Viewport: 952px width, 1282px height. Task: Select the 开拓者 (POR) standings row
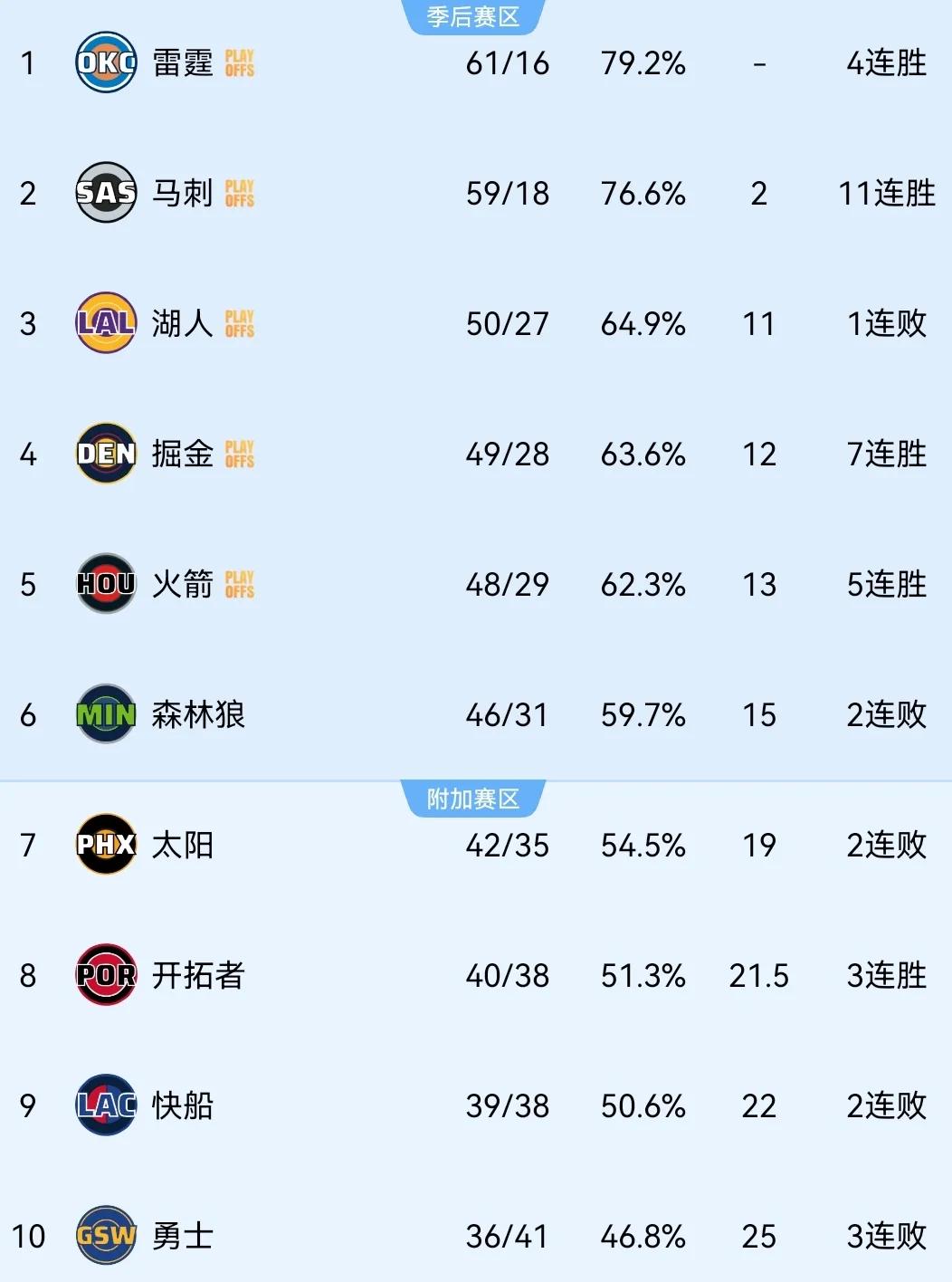click(x=197, y=975)
